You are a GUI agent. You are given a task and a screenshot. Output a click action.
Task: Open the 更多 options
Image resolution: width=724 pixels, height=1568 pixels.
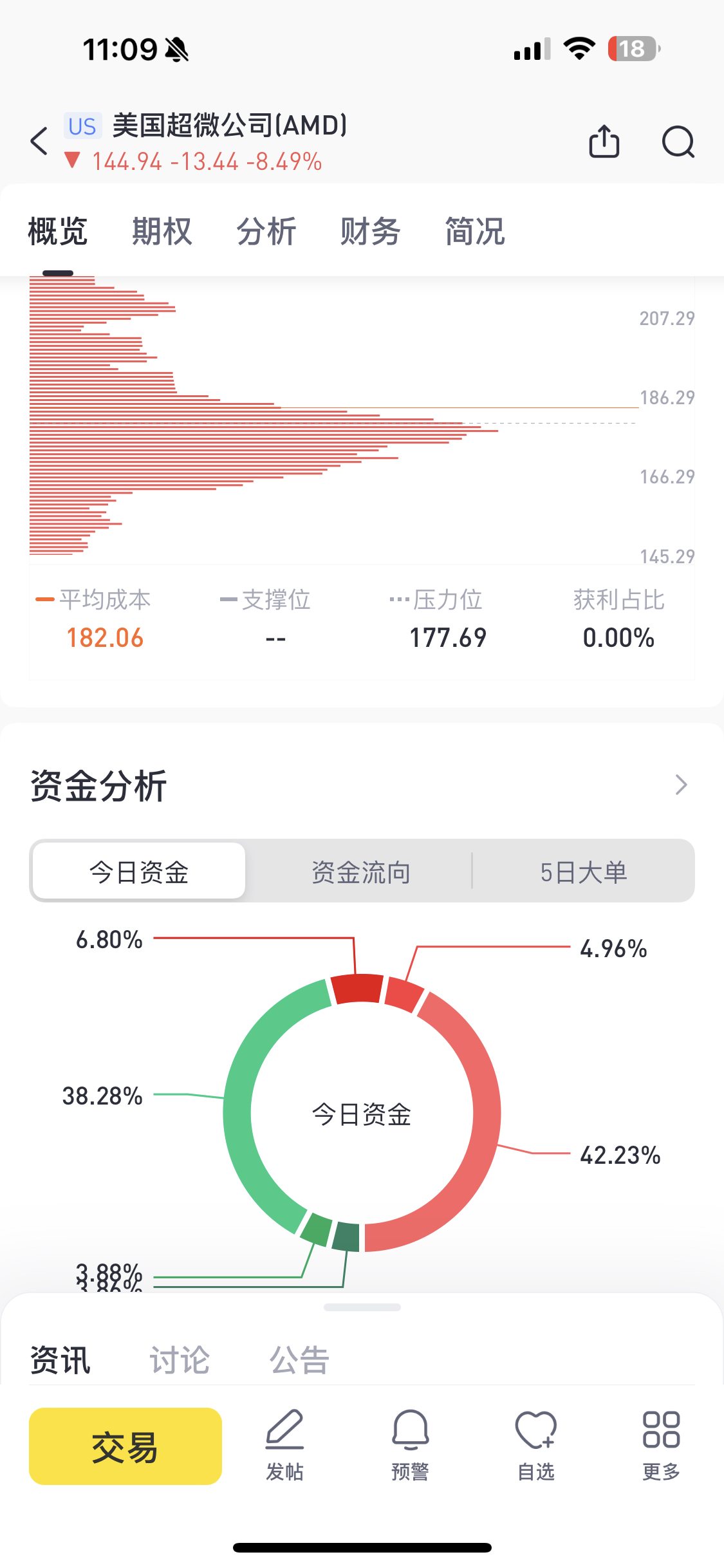tap(661, 1445)
